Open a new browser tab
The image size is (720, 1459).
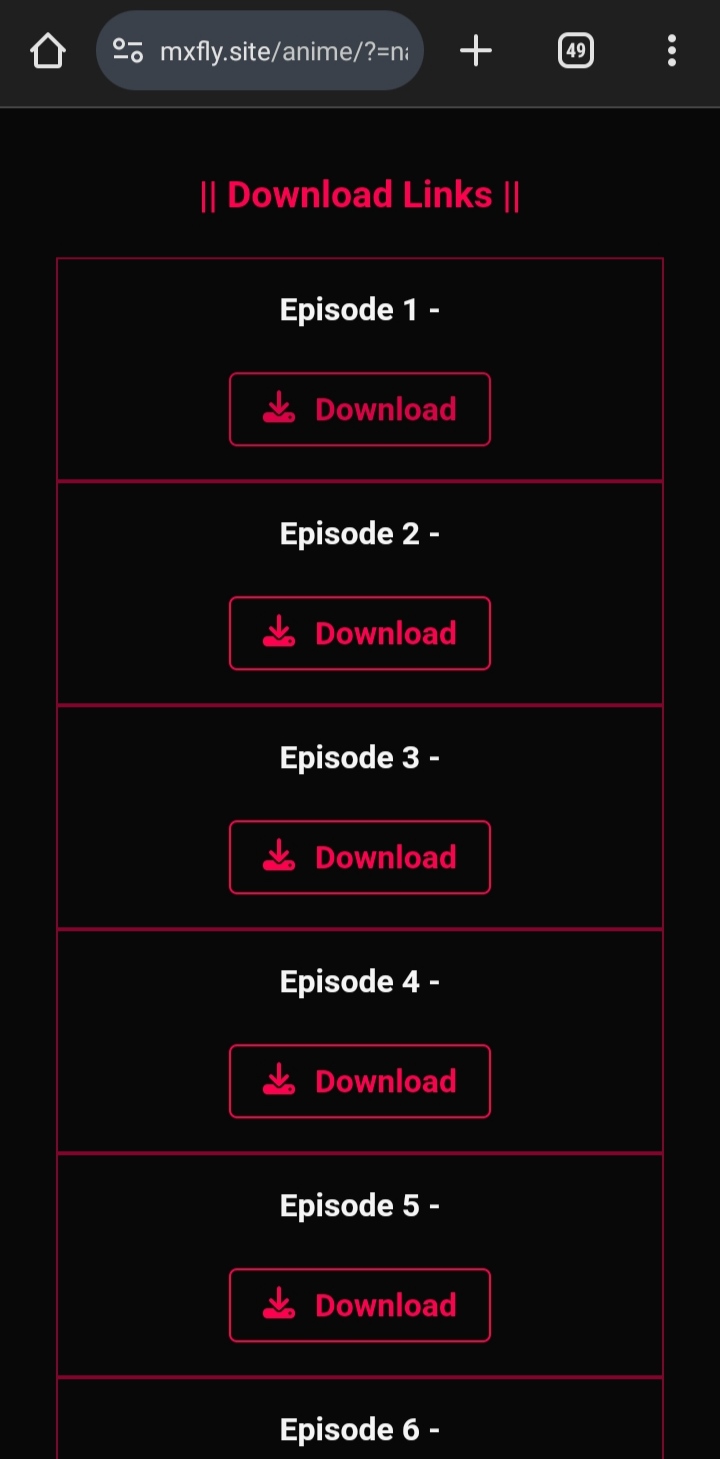pos(476,51)
